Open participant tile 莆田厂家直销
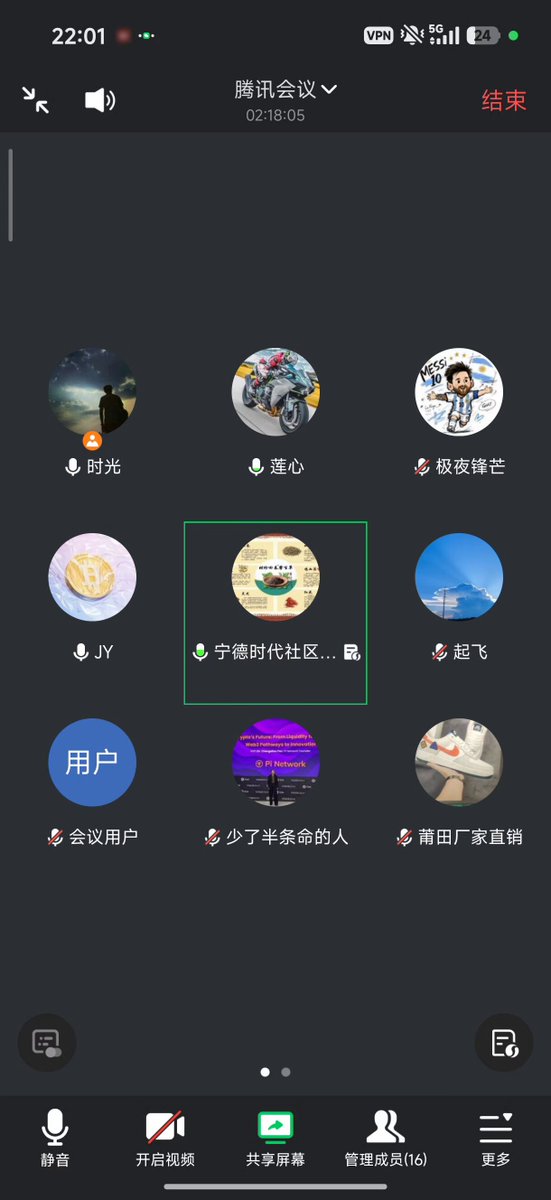This screenshot has width=551, height=1200. (459, 782)
